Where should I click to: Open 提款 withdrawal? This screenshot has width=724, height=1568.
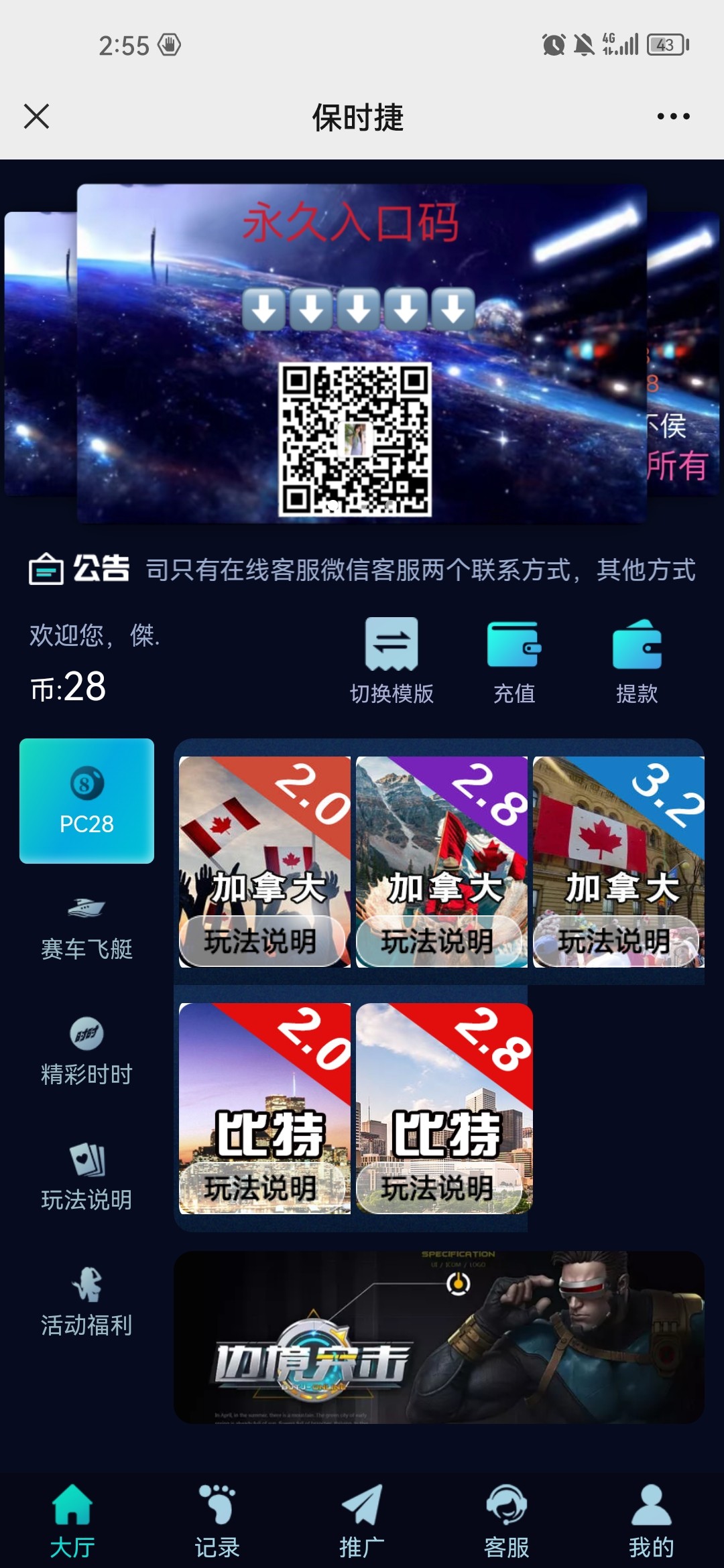[x=637, y=660]
